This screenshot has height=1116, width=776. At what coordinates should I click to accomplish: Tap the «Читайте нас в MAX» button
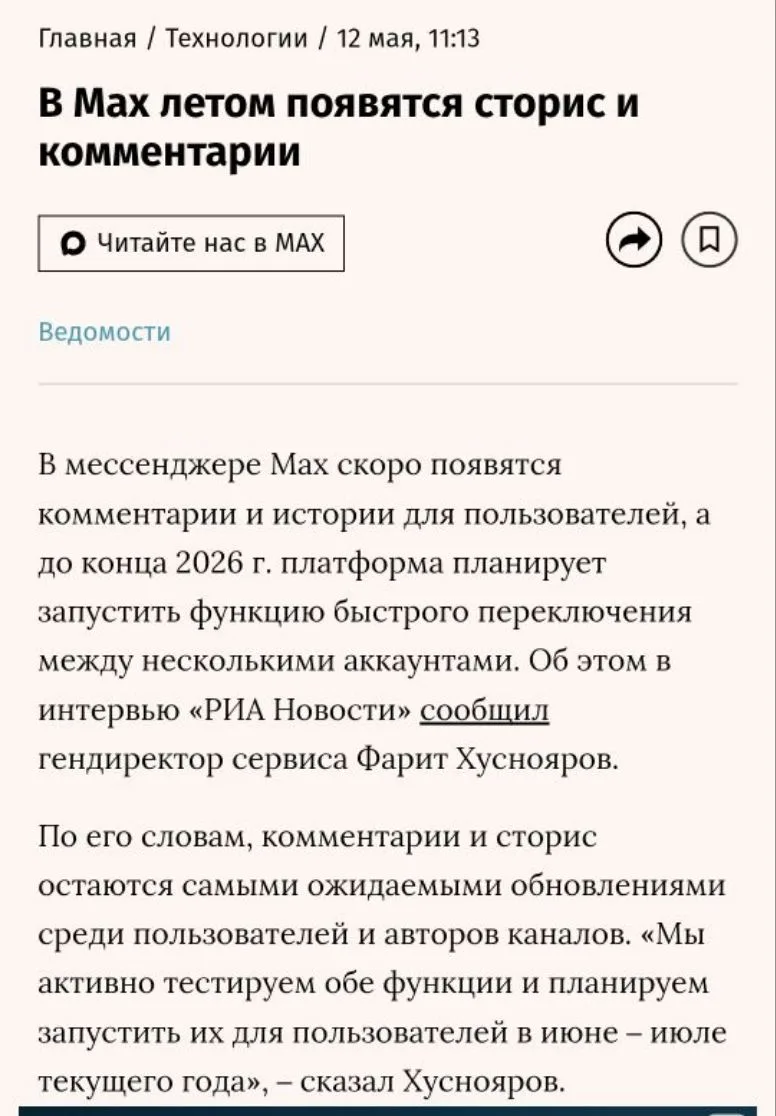point(191,243)
